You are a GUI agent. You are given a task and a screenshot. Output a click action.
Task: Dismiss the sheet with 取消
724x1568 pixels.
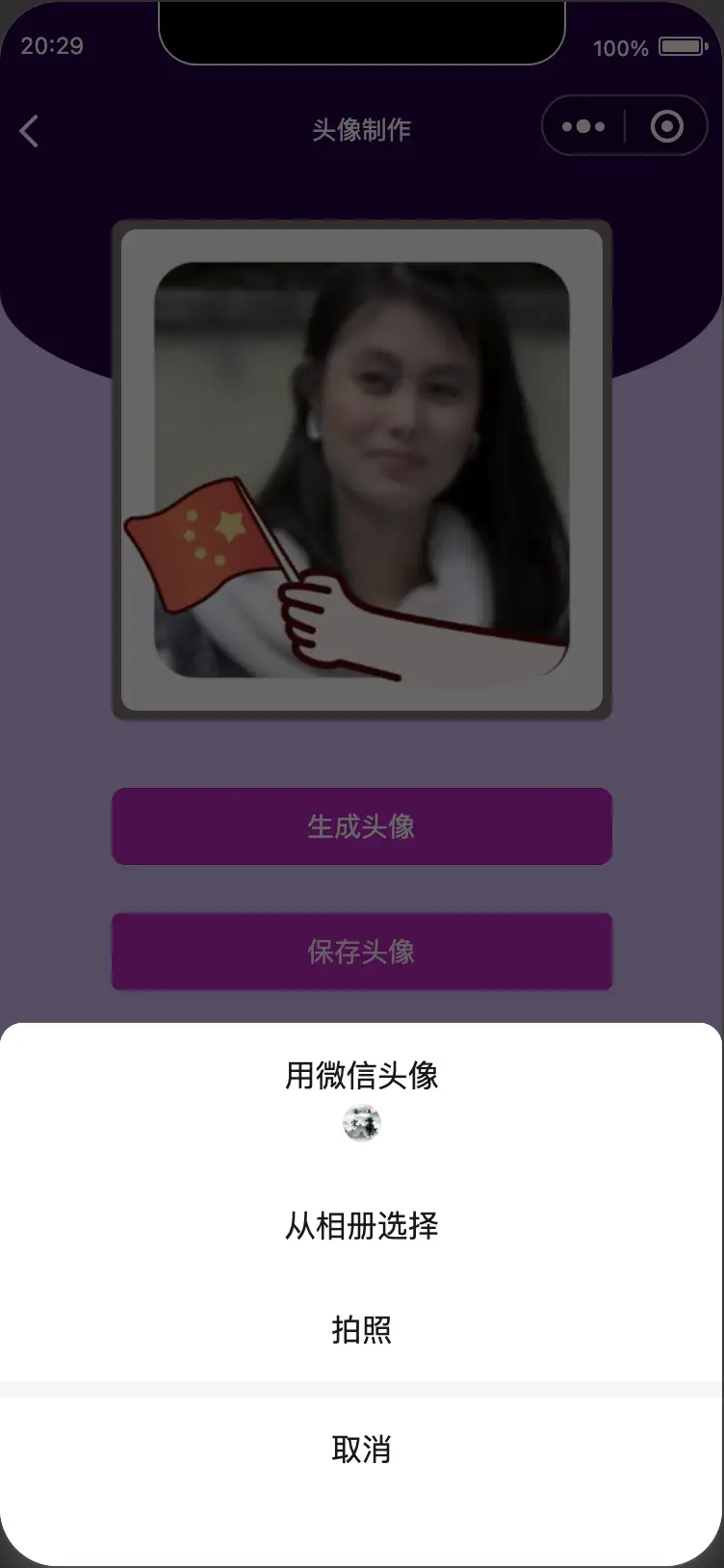pos(361,1449)
